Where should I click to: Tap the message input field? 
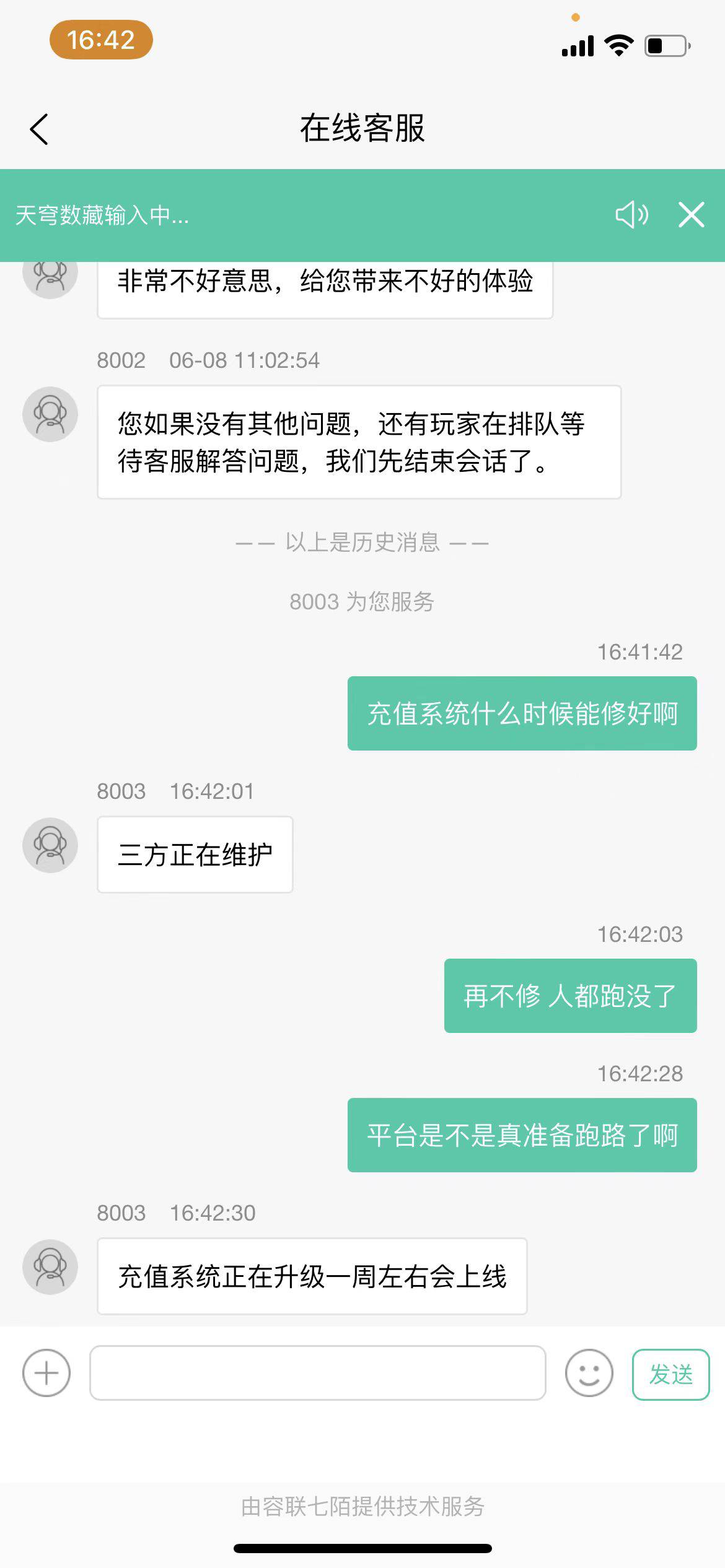pos(318,1372)
